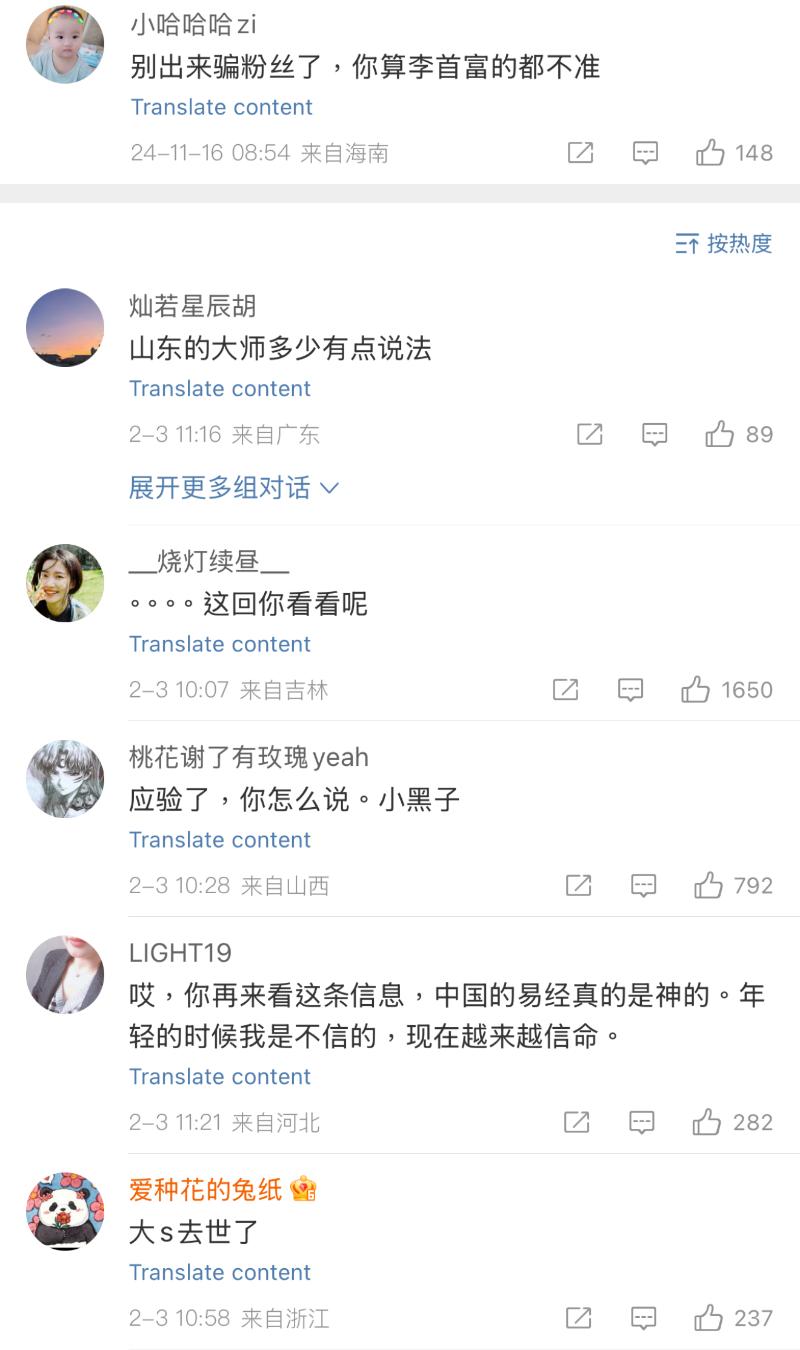Translate LIGHT19's comment about 易经
Image resolution: width=800 pixels, height=1350 pixels.
220,1077
